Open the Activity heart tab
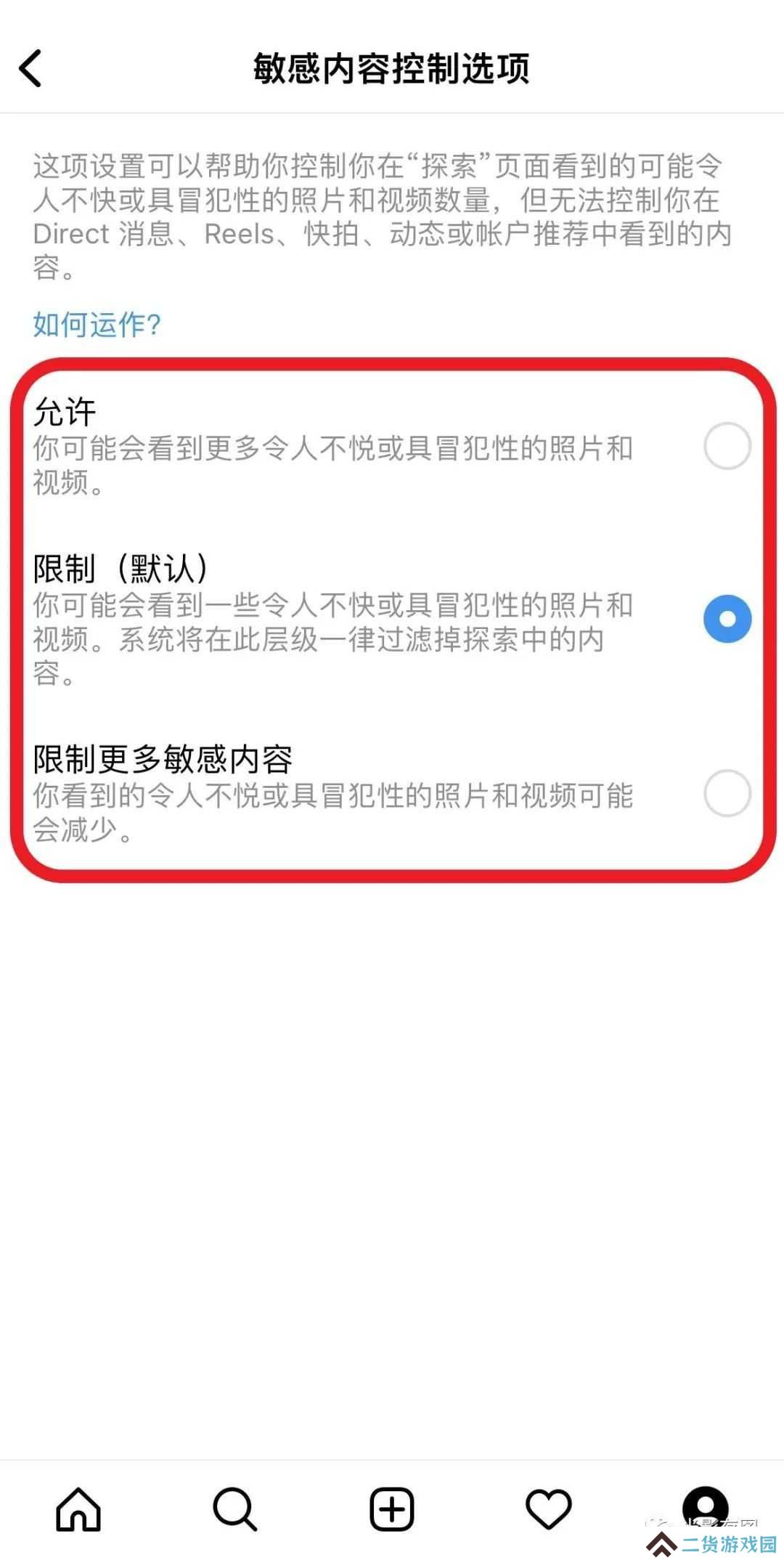 coord(549,1509)
